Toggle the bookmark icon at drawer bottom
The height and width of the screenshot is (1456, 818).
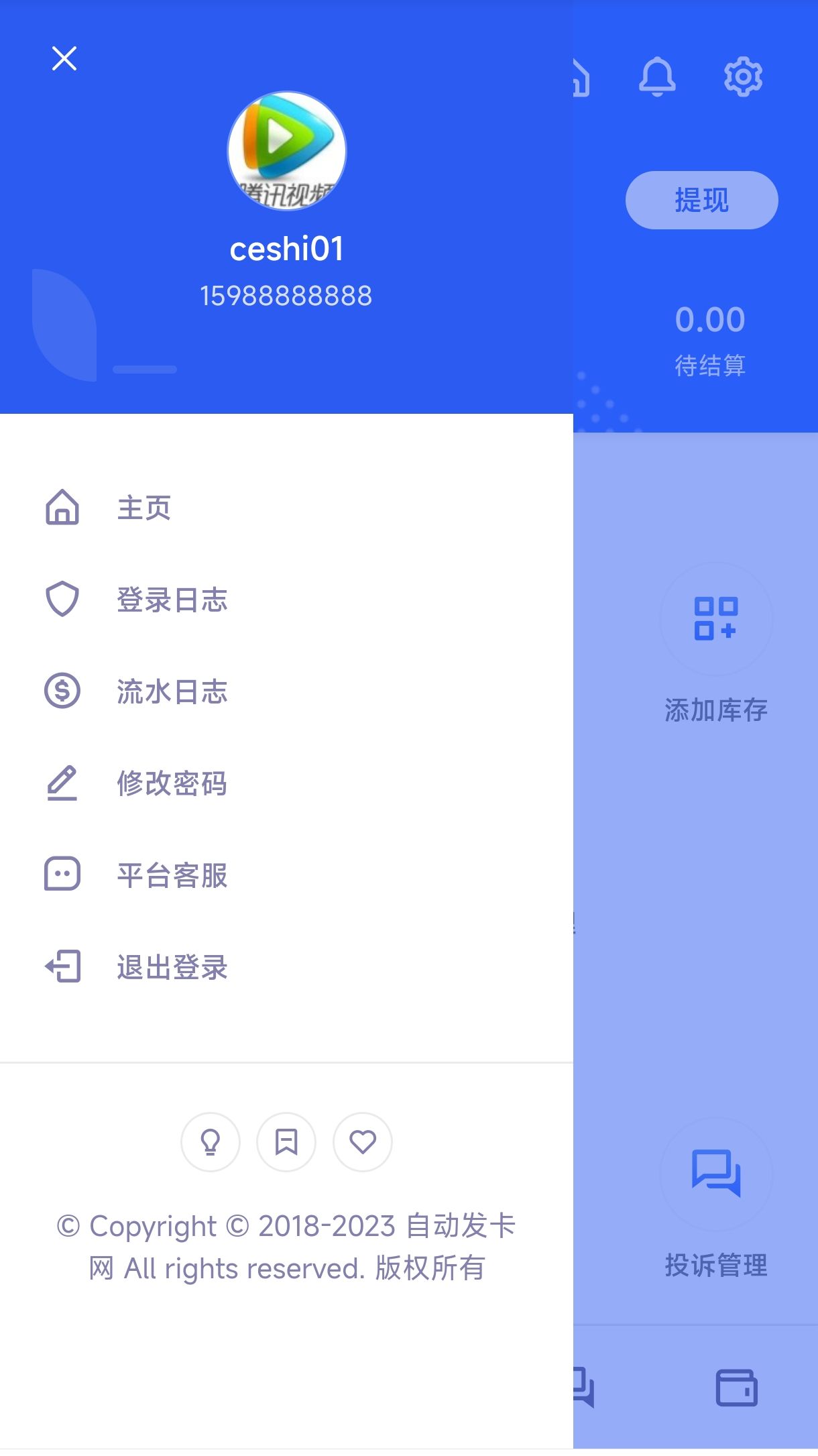click(286, 1142)
